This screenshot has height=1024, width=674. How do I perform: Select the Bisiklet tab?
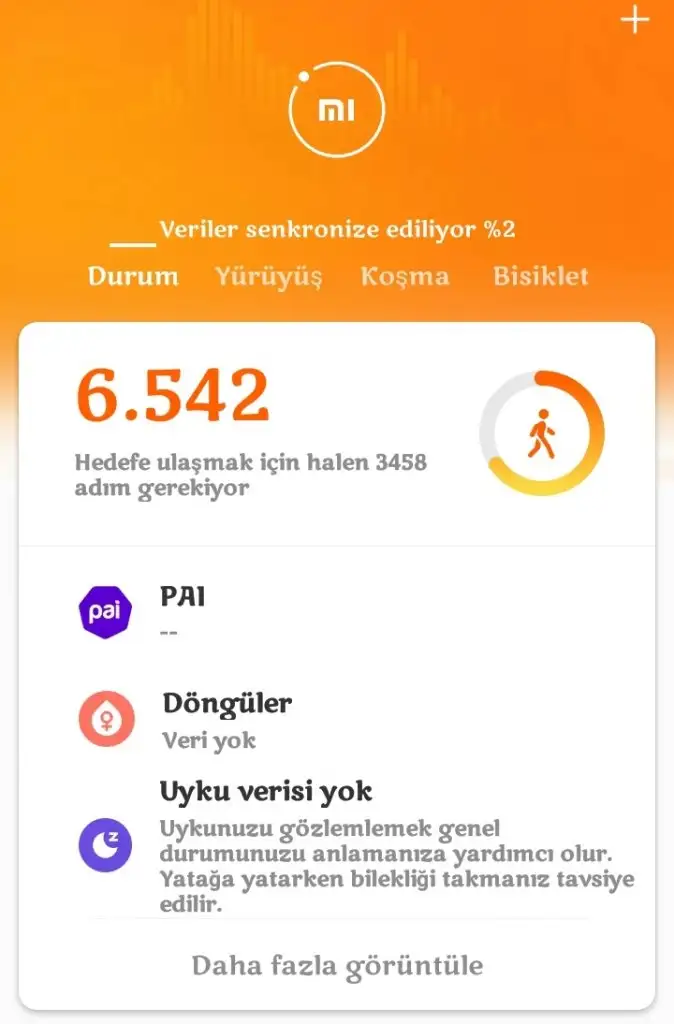coord(540,277)
